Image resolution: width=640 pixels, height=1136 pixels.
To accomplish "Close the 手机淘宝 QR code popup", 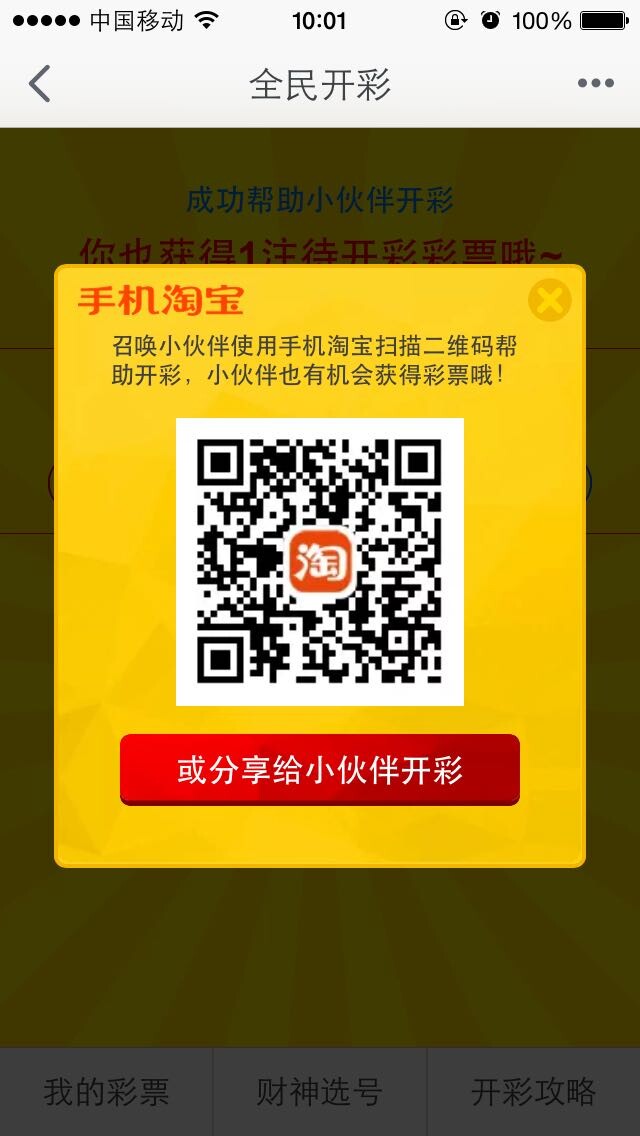I will (549, 300).
